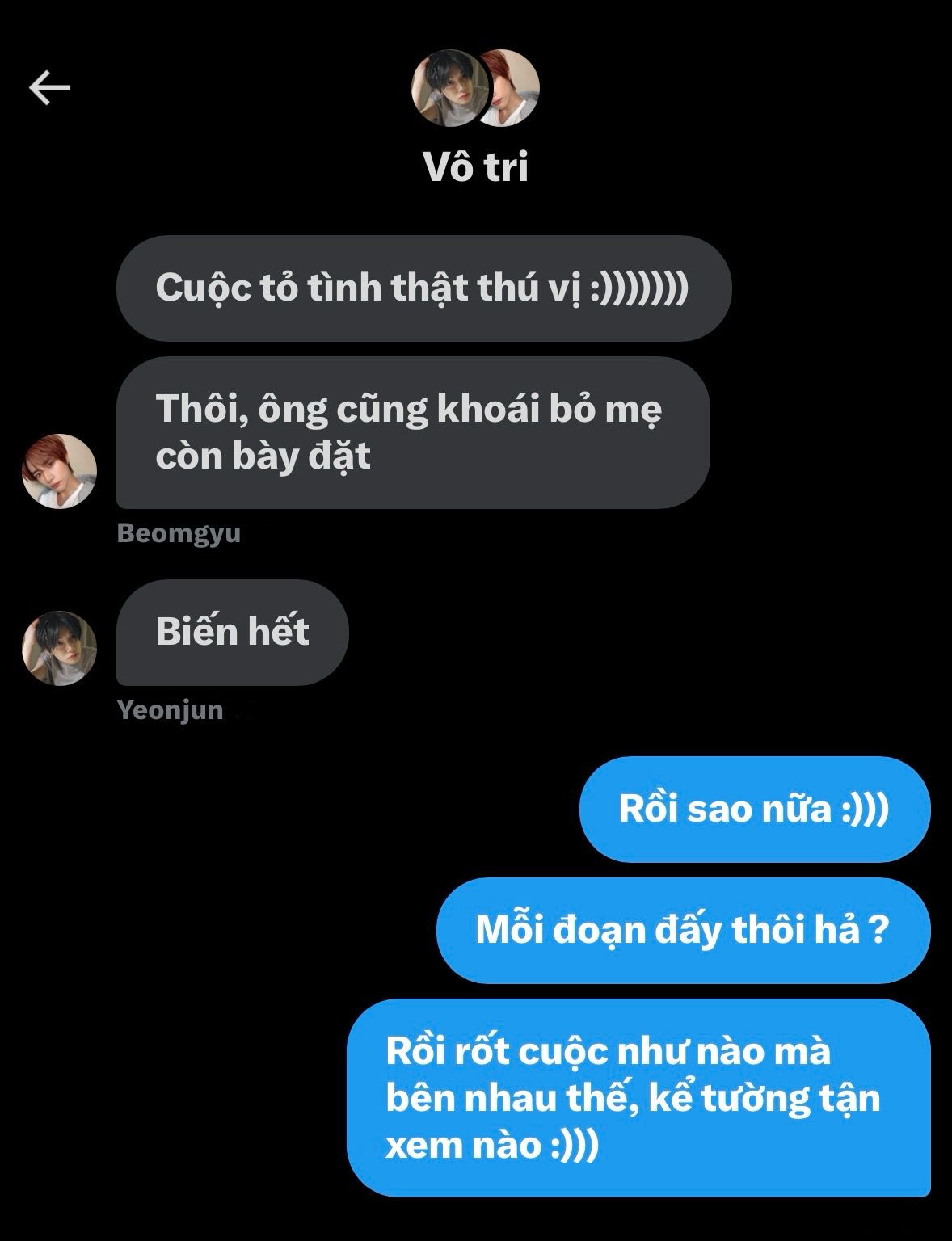Open the Vô tri group info
The width and height of the screenshot is (952, 1241).
tap(475, 167)
